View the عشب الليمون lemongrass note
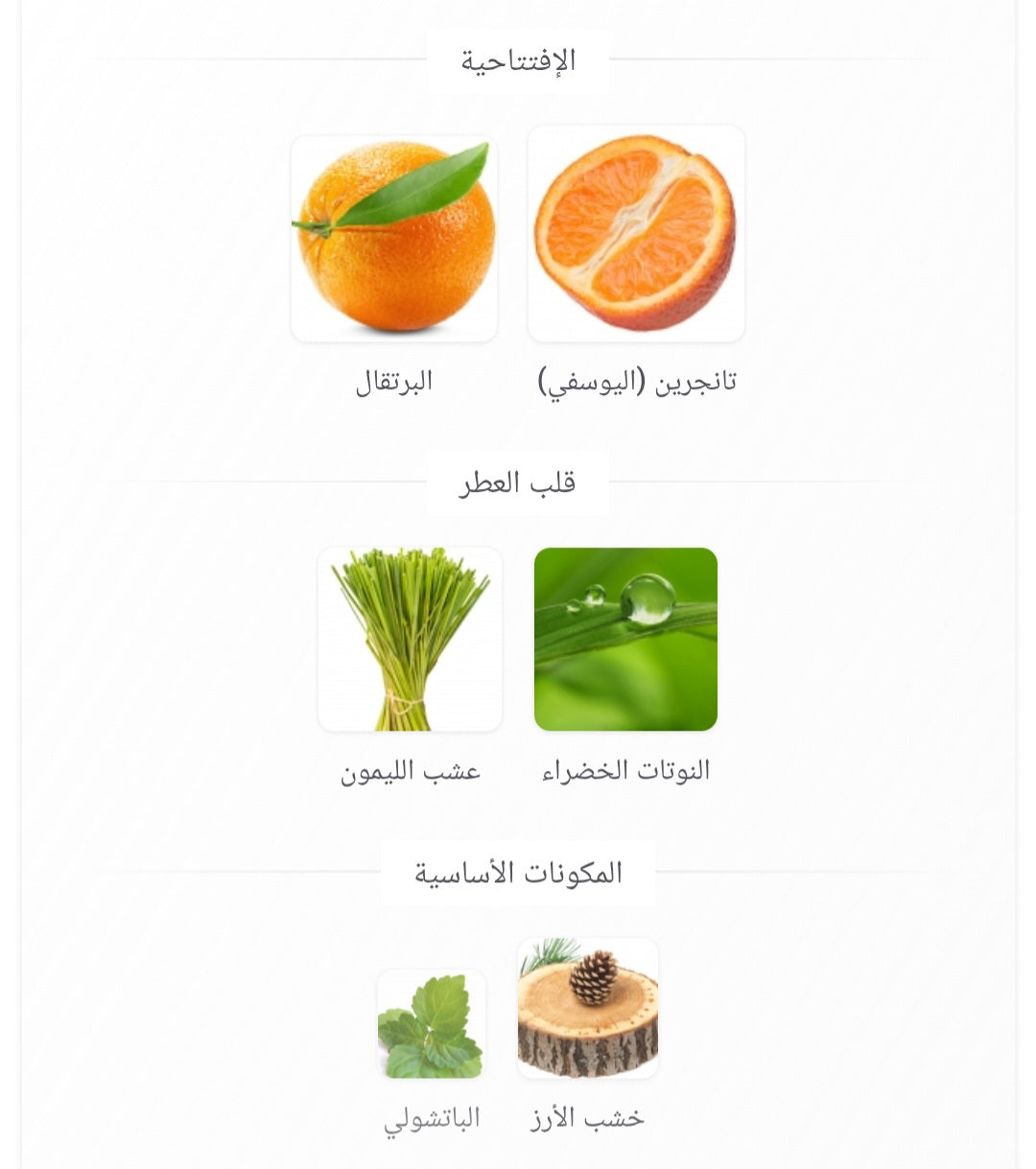1036x1169 pixels. click(x=410, y=640)
